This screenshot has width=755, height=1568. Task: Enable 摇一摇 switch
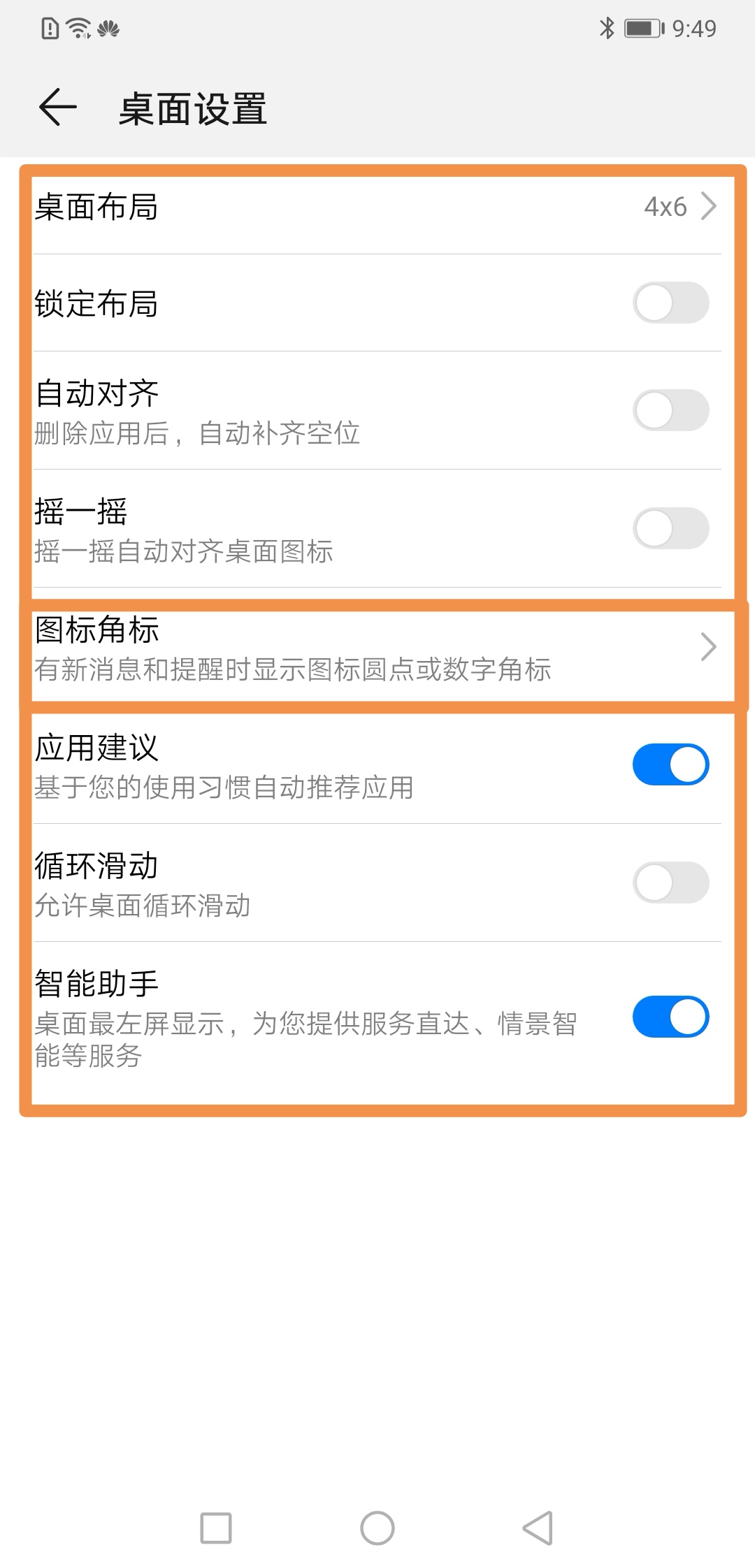670,528
